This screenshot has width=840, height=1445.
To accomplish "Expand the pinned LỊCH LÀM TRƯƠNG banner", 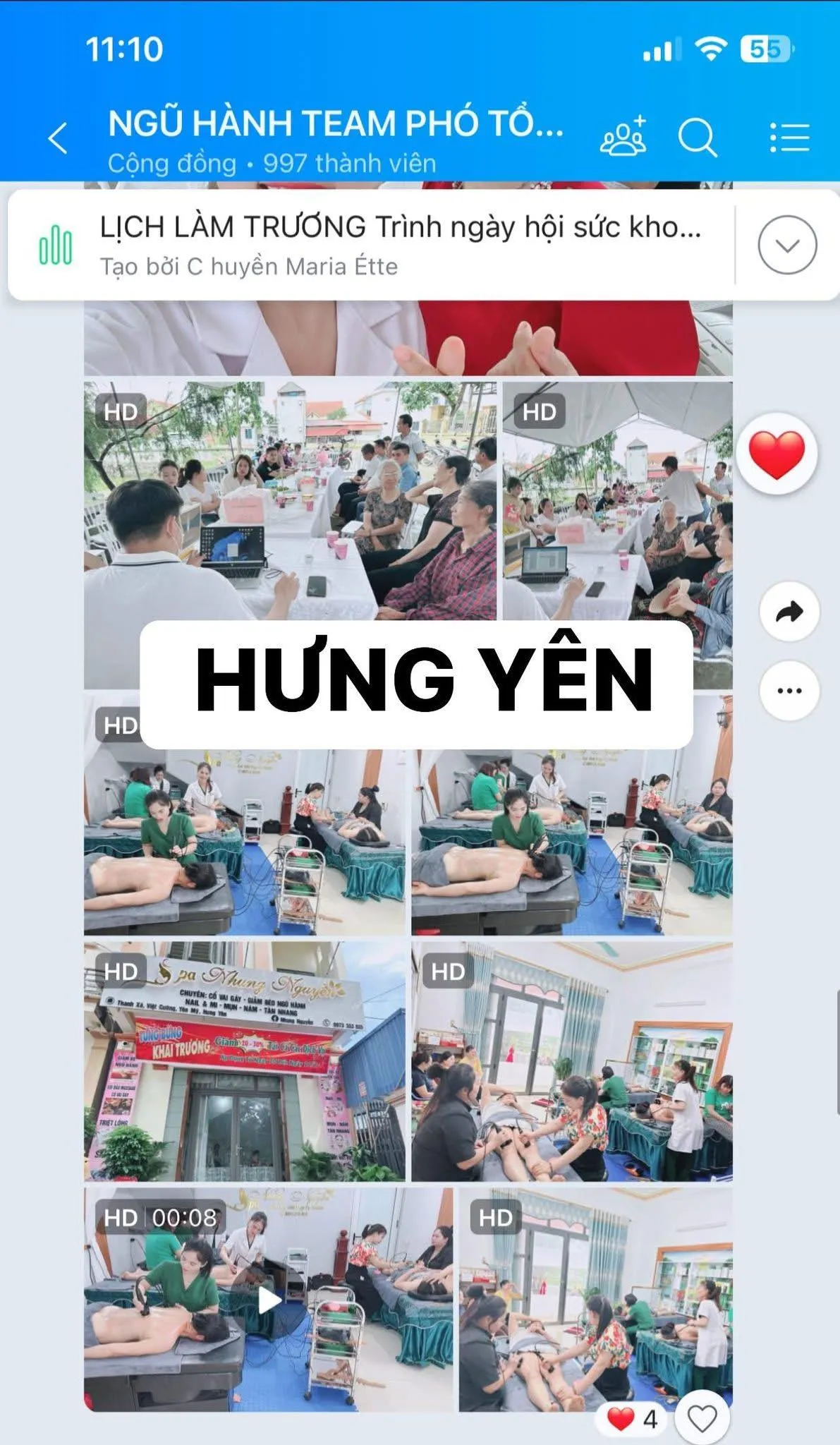I will click(787, 245).
